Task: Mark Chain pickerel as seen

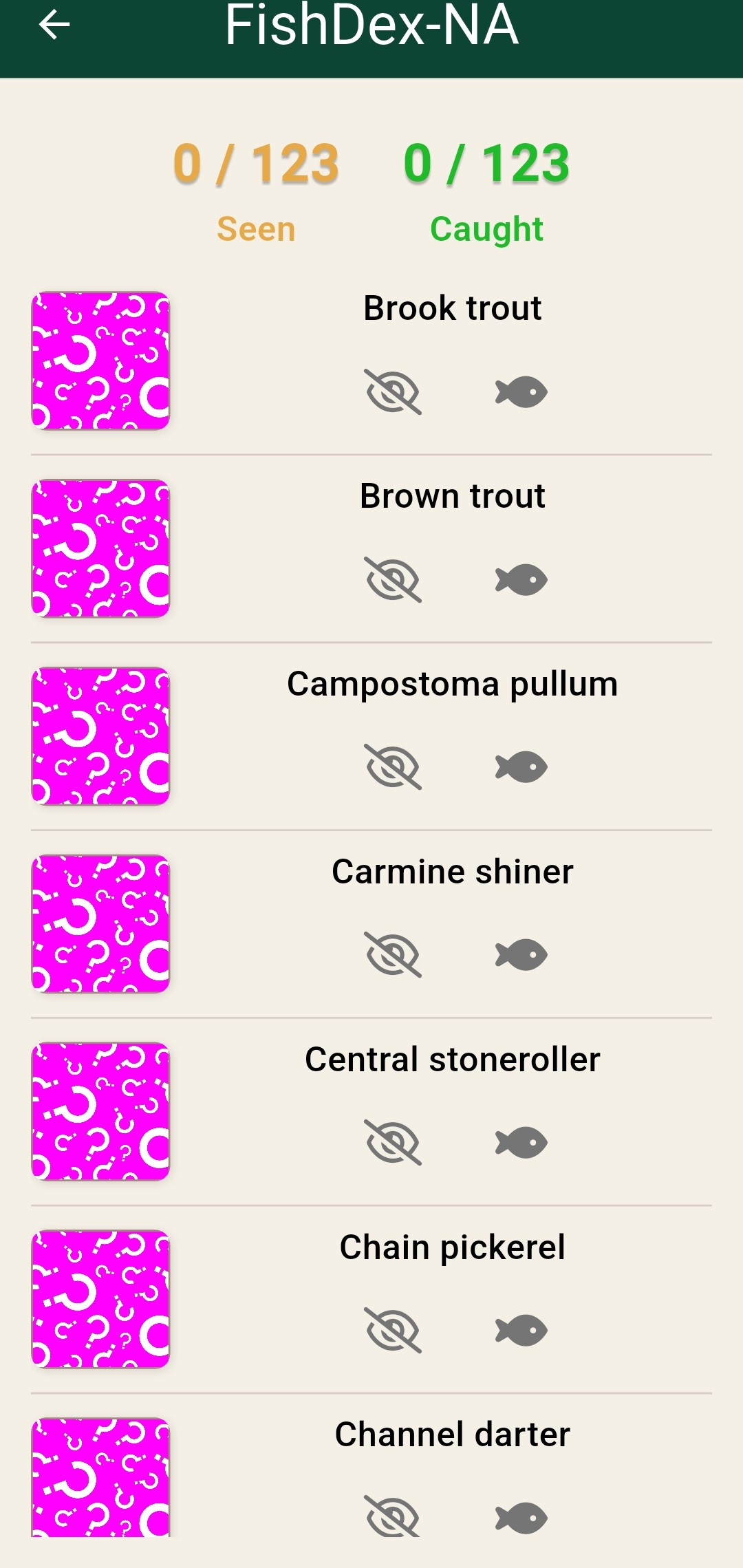Action: (x=393, y=1330)
